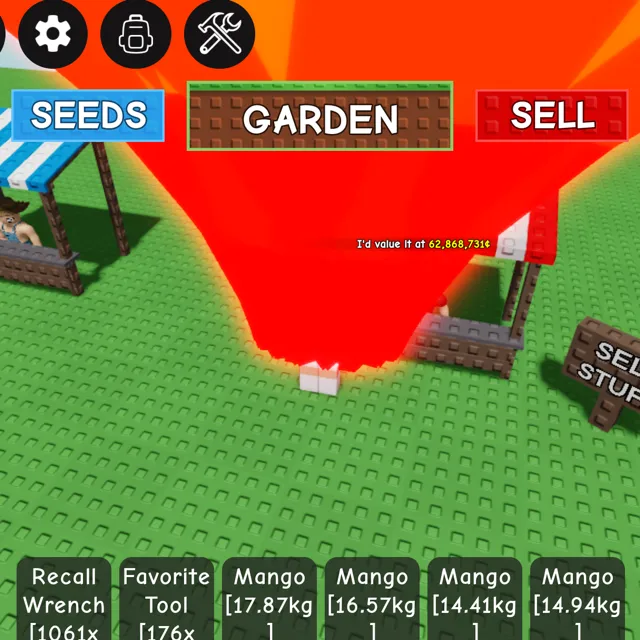Equip the 17.87kg Mango
This screenshot has width=640, height=640.
(269, 600)
